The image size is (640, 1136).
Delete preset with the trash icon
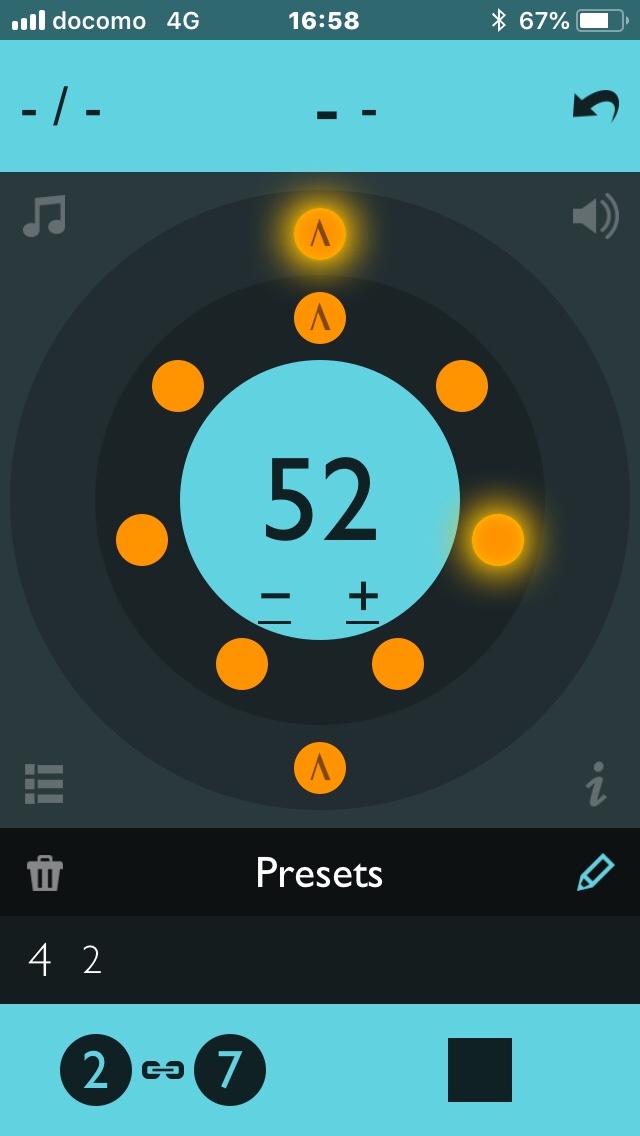click(x=45, y=873)
